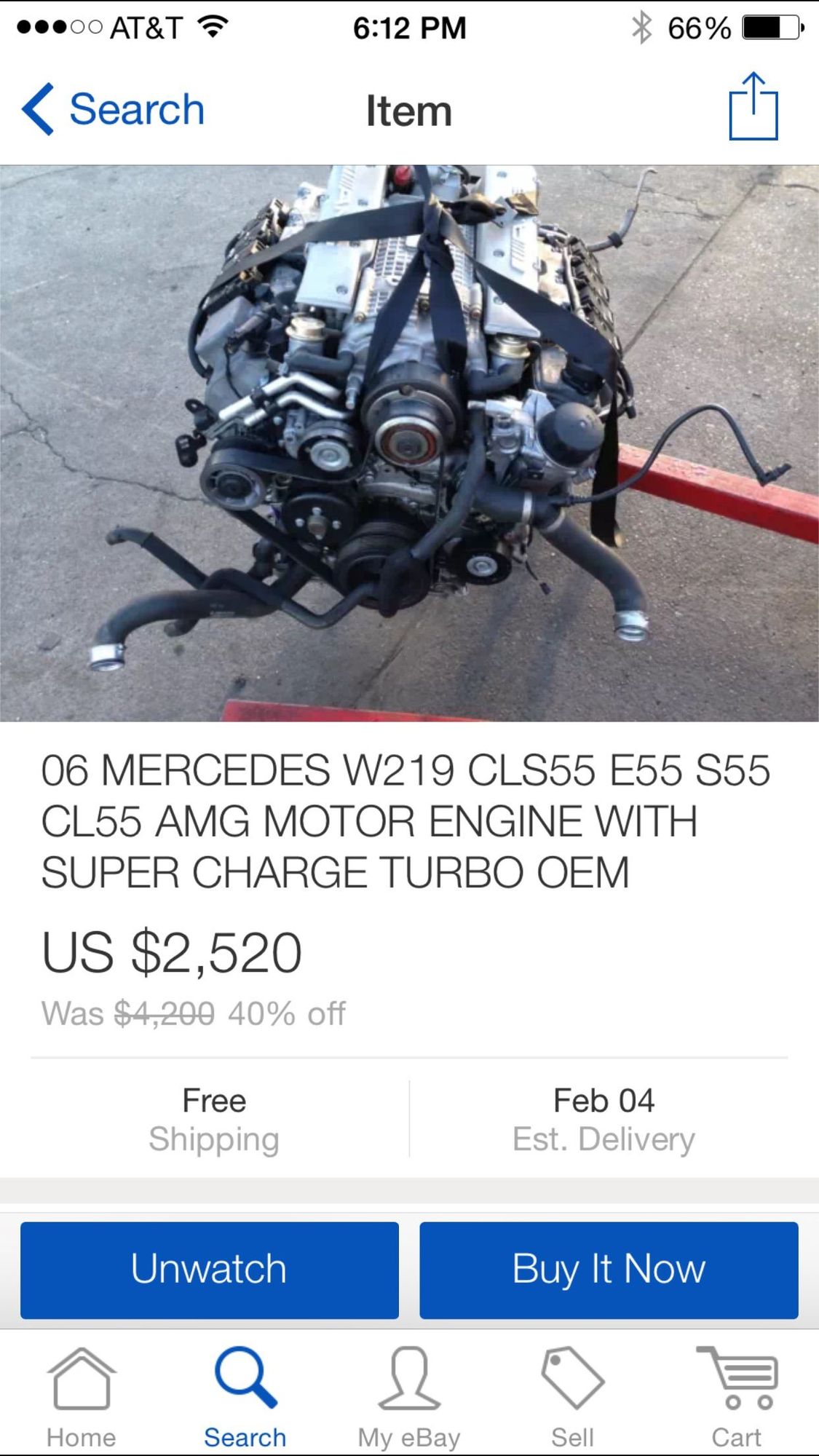This screenshot has height=1456, width=819.
Task: Unwatch this AMG engine listing
Action: pos(210,1270)
